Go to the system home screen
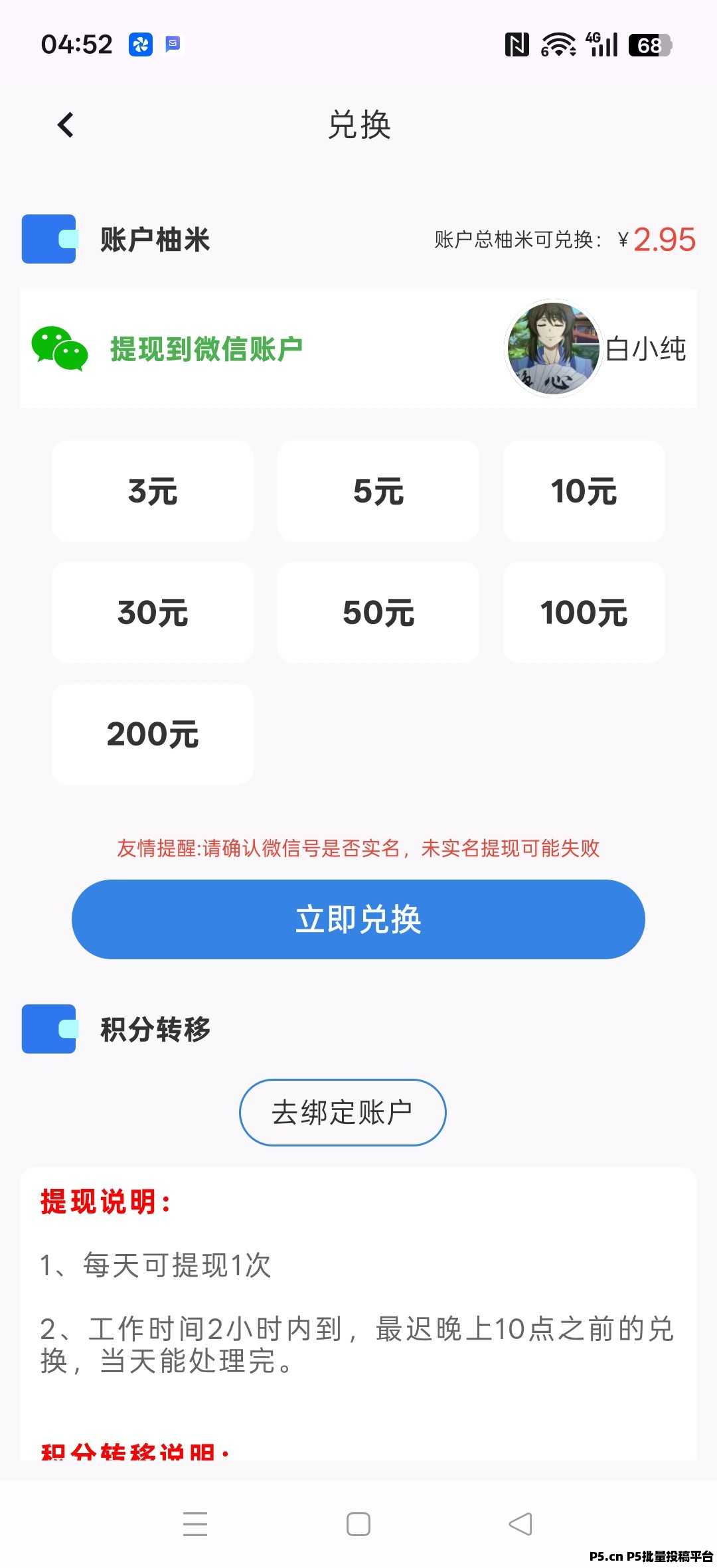717x1568 pixels. point(358,1524)
